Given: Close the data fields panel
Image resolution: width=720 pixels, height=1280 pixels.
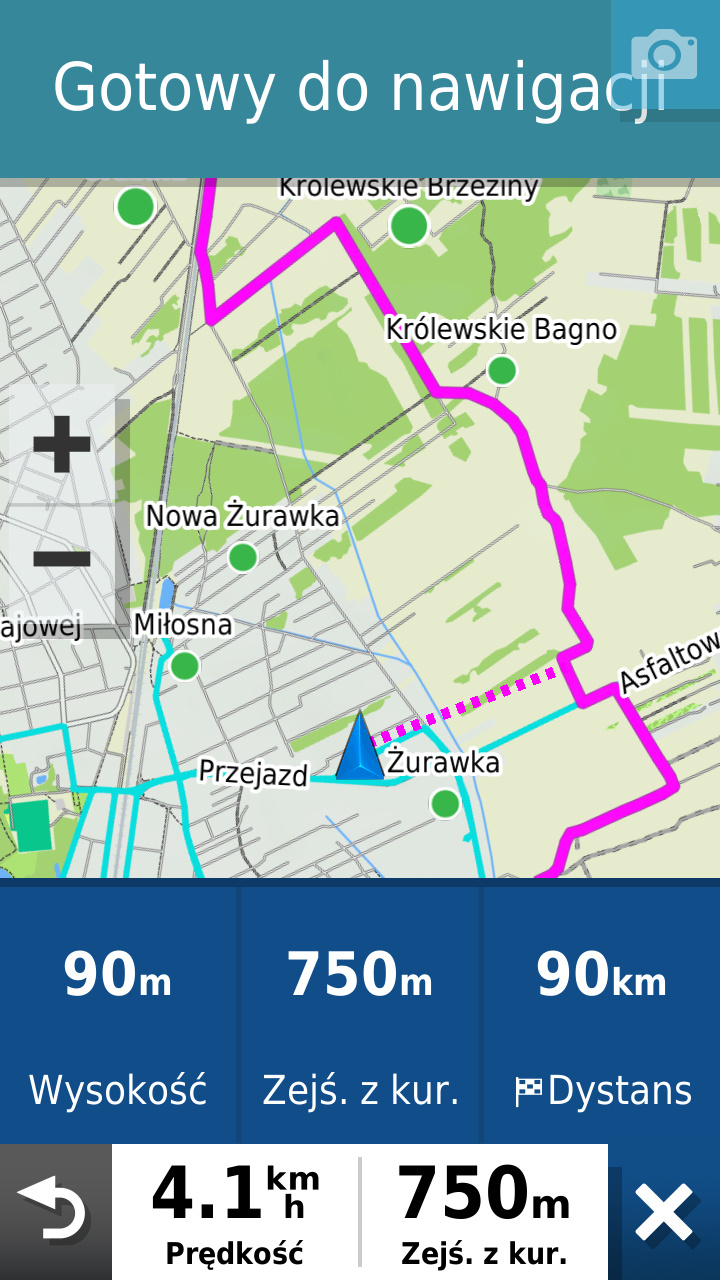Looking at the screenshot, I should 664,1214.
